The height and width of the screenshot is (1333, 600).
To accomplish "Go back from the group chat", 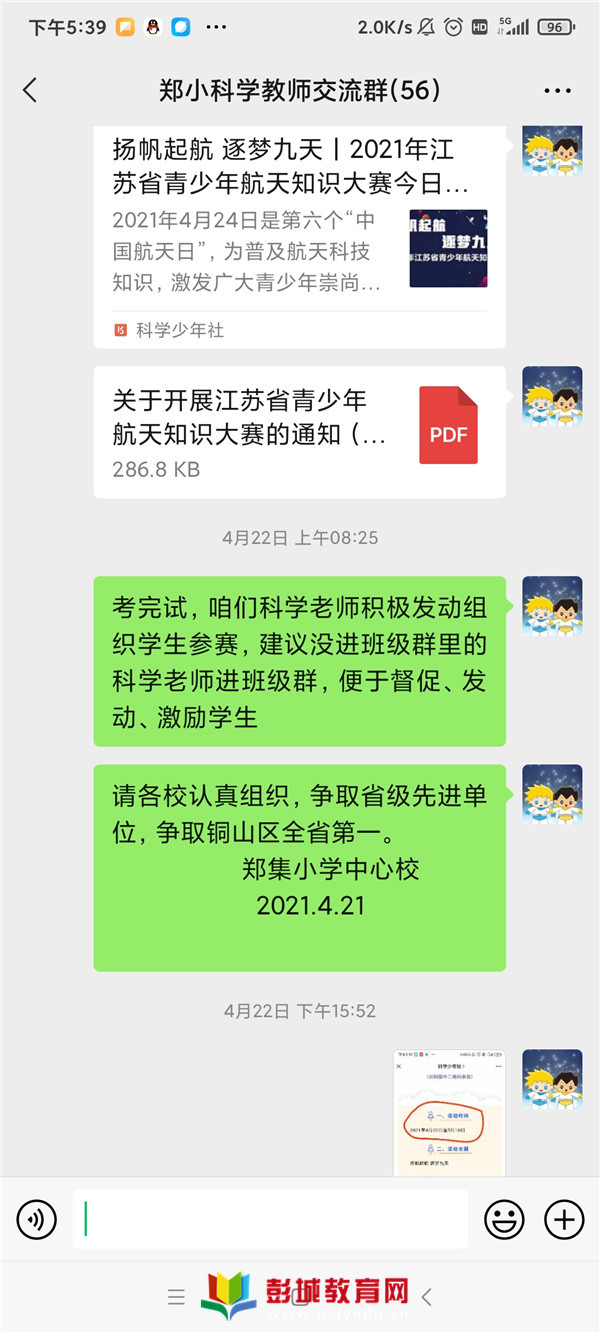I will click(30, 91).
